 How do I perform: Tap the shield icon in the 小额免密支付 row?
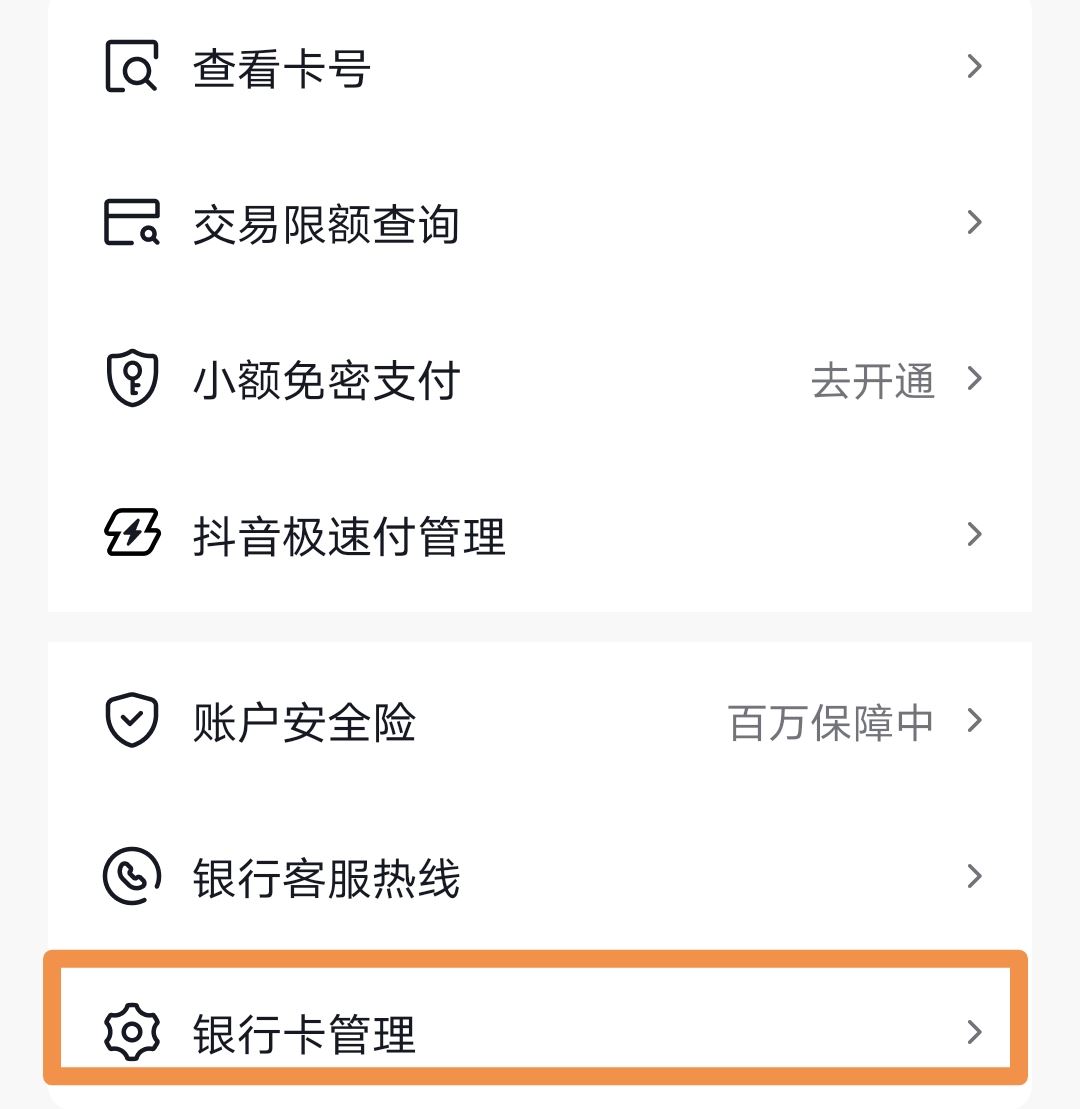pyautogui.click(x=131, y=378)
